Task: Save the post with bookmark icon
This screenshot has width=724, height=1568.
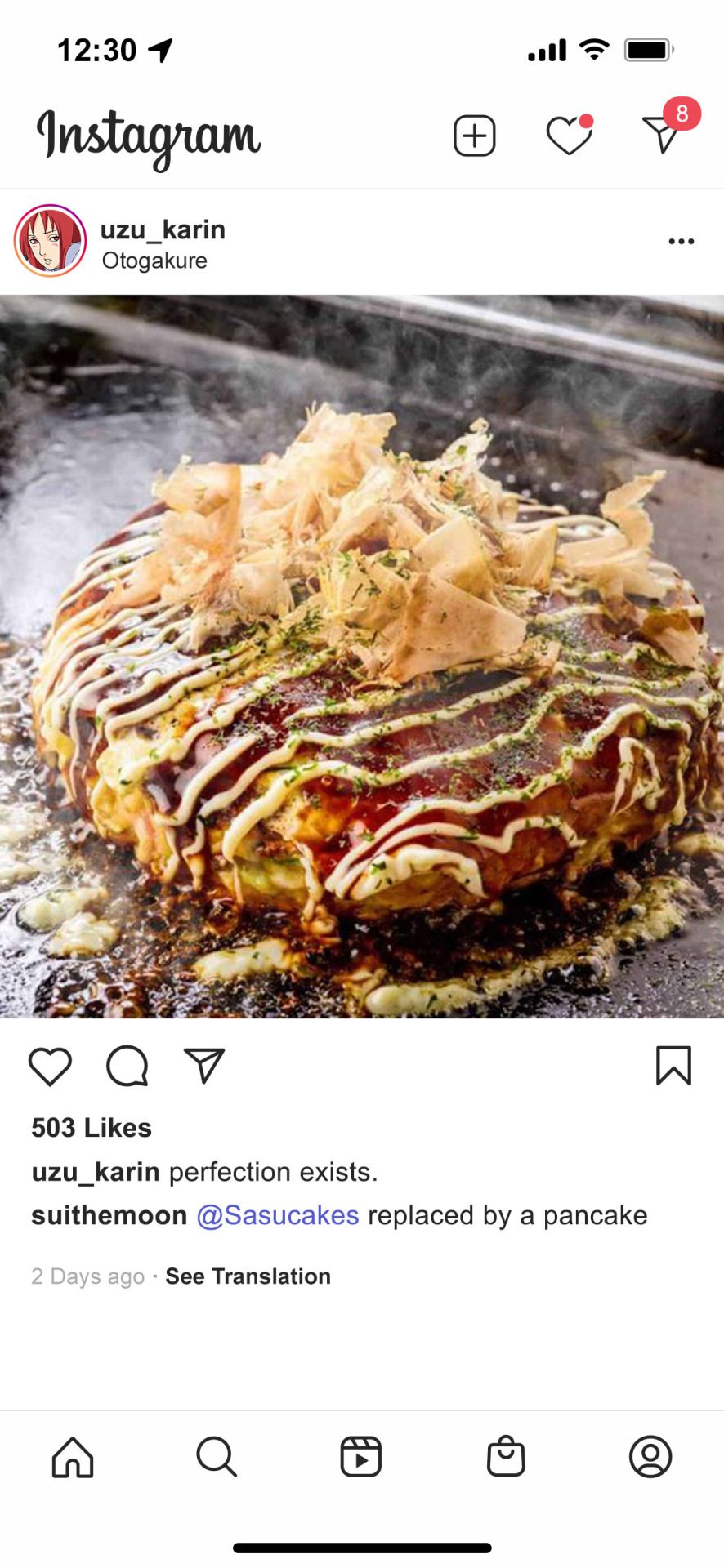Action: coord(673,1066)
